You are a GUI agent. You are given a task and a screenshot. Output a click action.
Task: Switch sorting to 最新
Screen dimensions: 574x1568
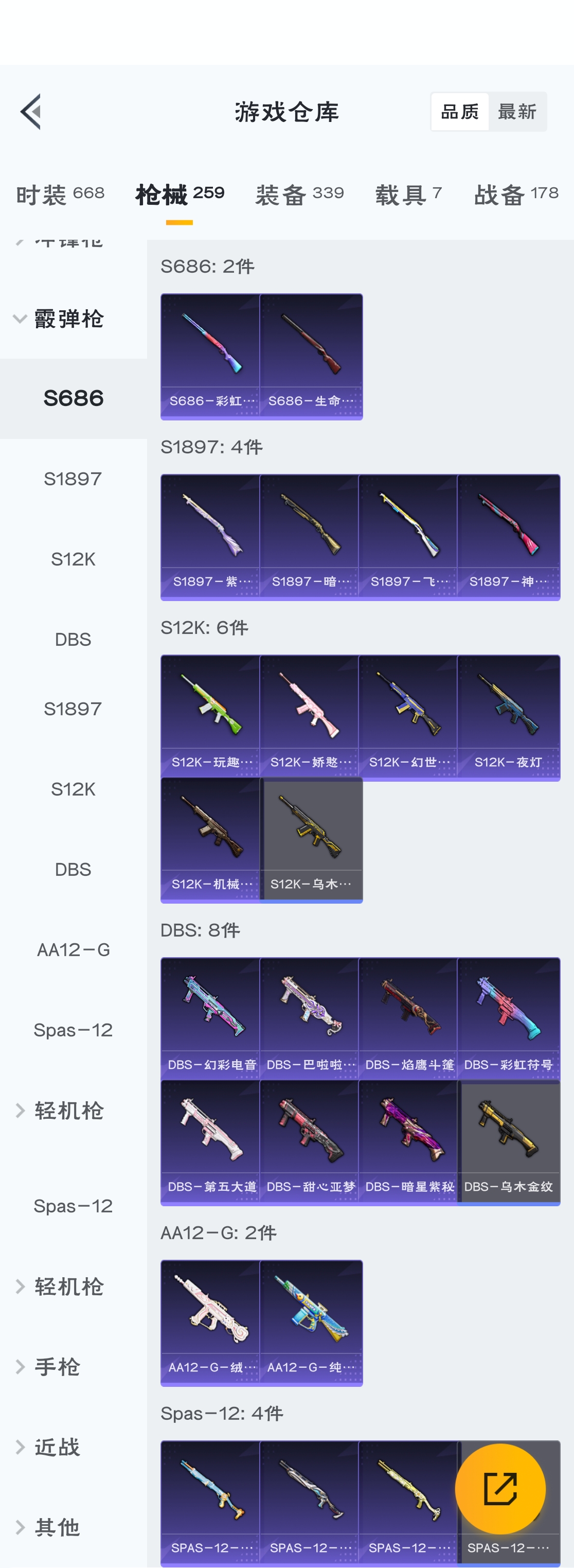pos(517,112)
